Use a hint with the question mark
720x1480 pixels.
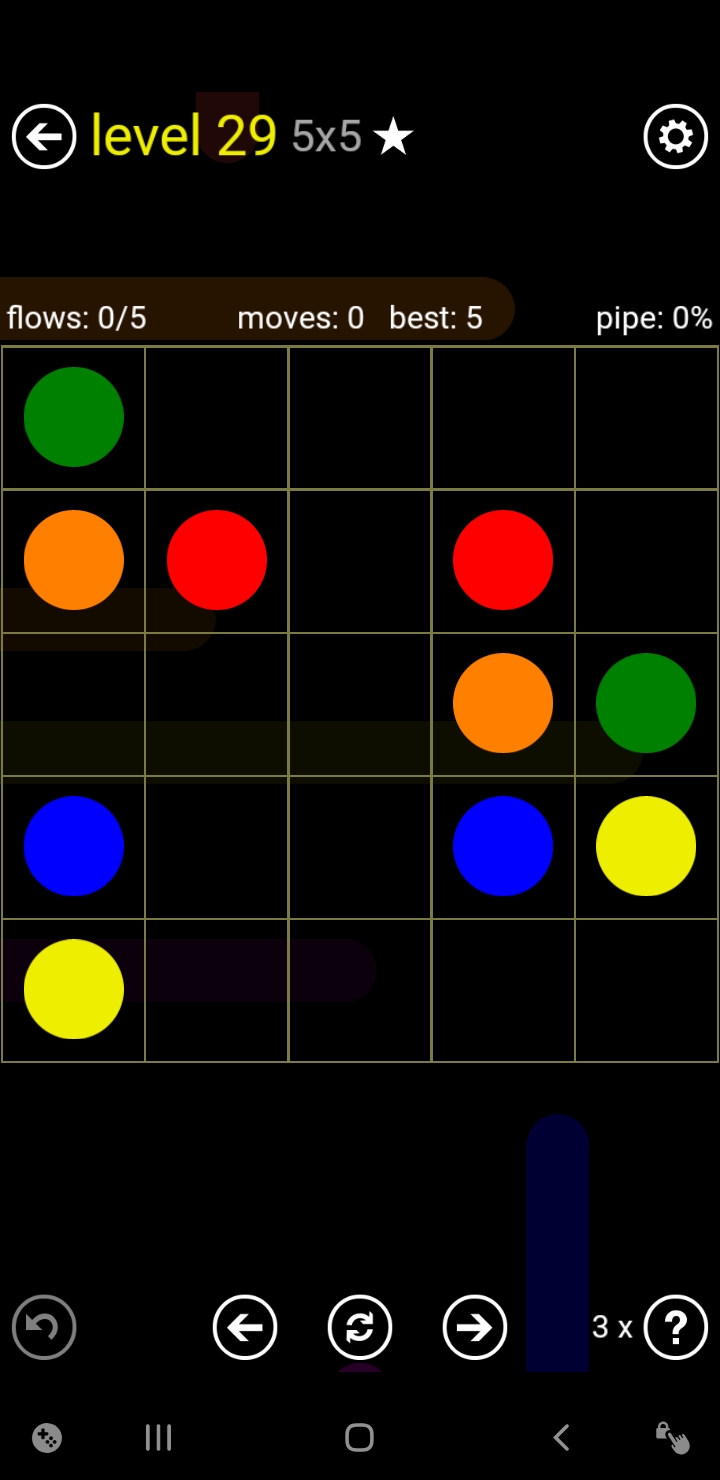pyautogui.click(x=676, y=1327)
